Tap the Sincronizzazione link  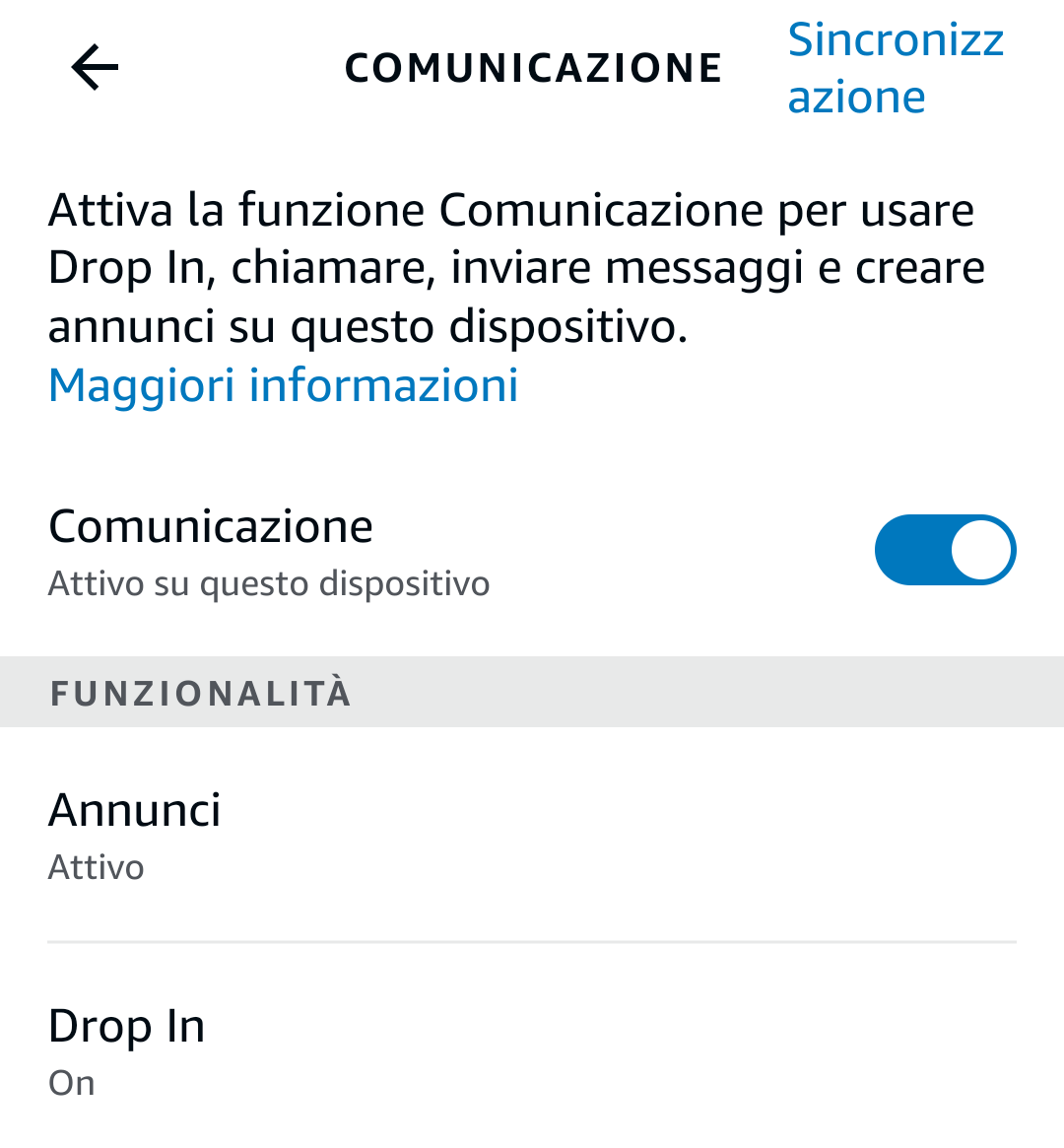coord(895,68)
